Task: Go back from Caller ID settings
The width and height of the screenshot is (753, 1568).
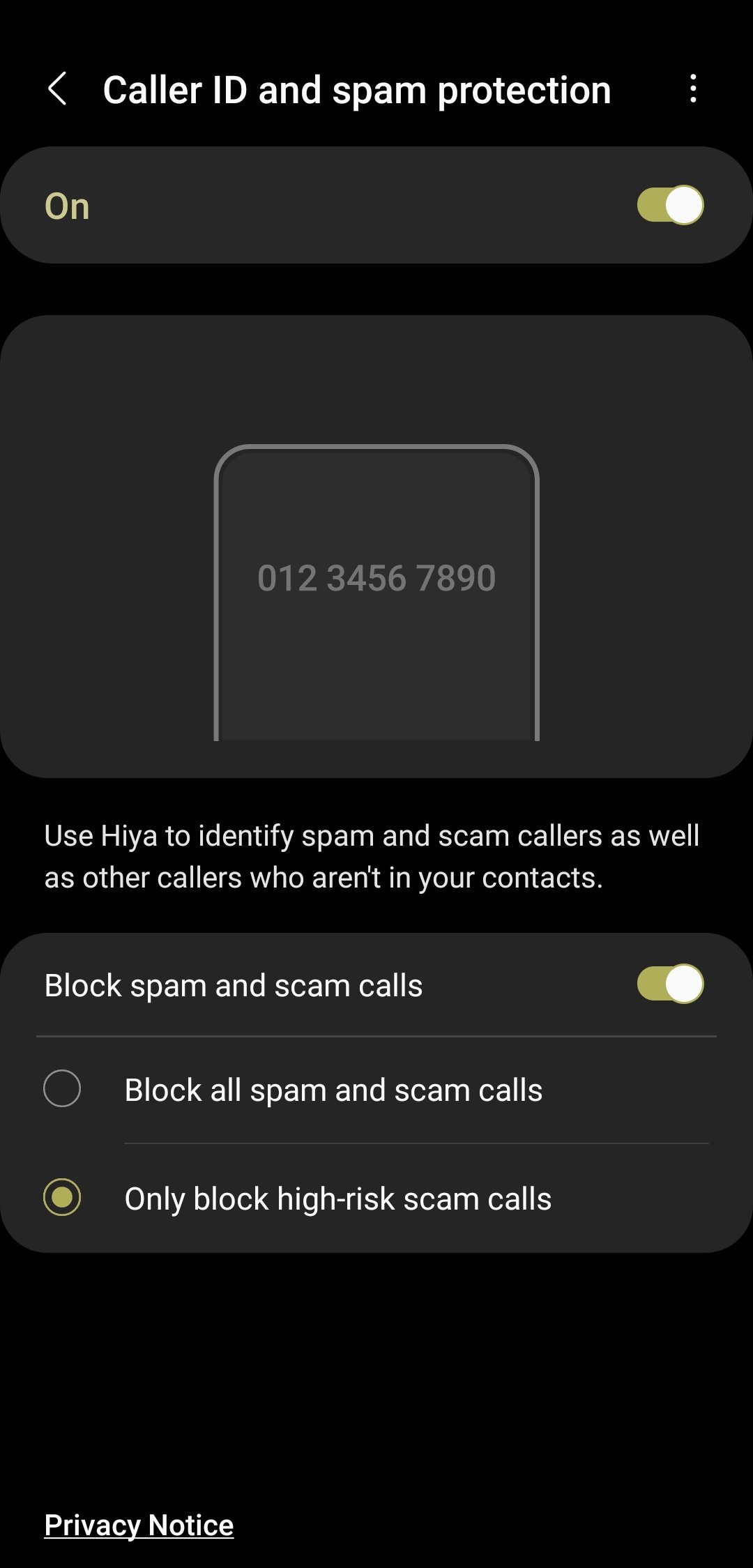Action: coord(57,89)
